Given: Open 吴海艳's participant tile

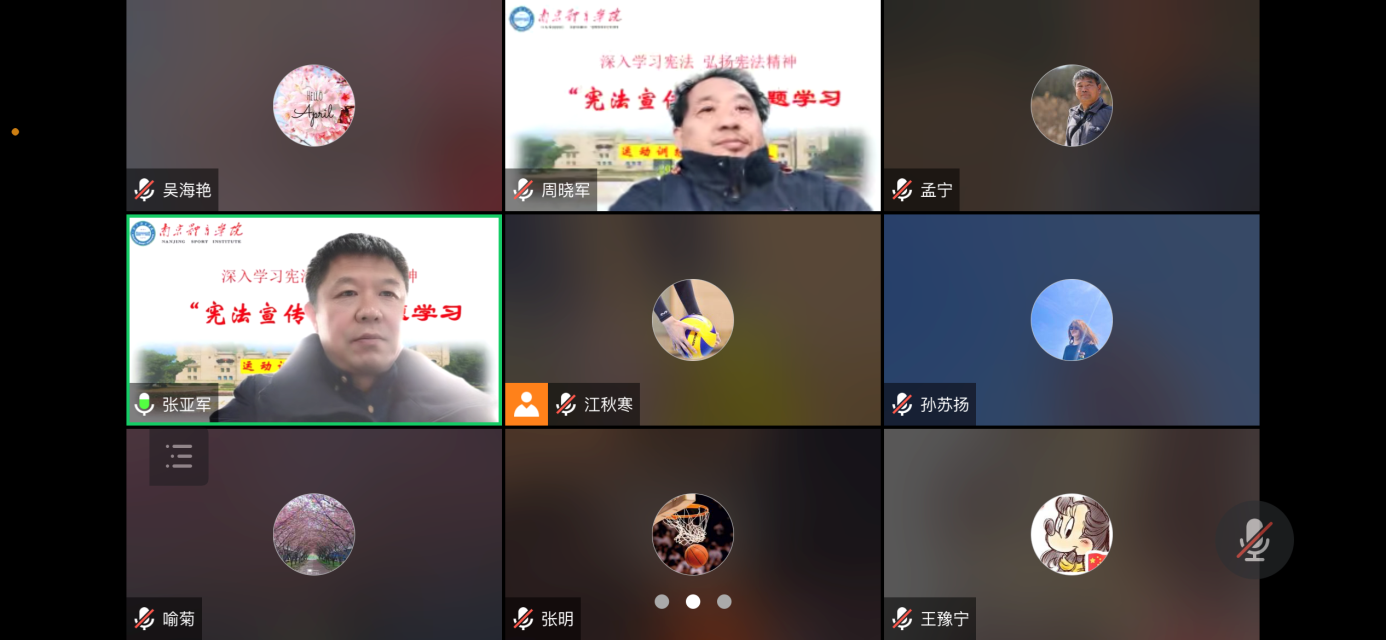Looking at the screenshot, I should tap(314, 105).
